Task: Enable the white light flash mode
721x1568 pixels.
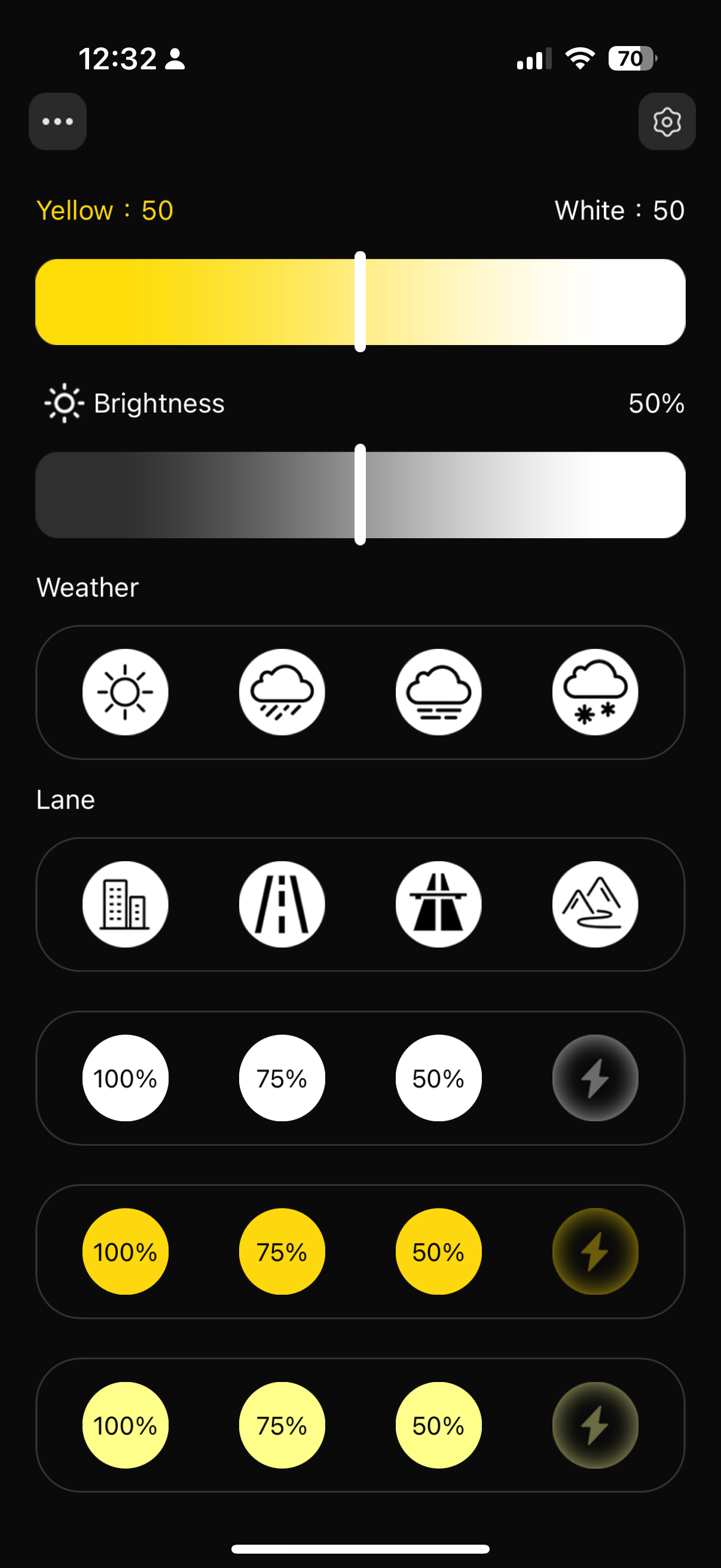Action: coord(595,1078)
